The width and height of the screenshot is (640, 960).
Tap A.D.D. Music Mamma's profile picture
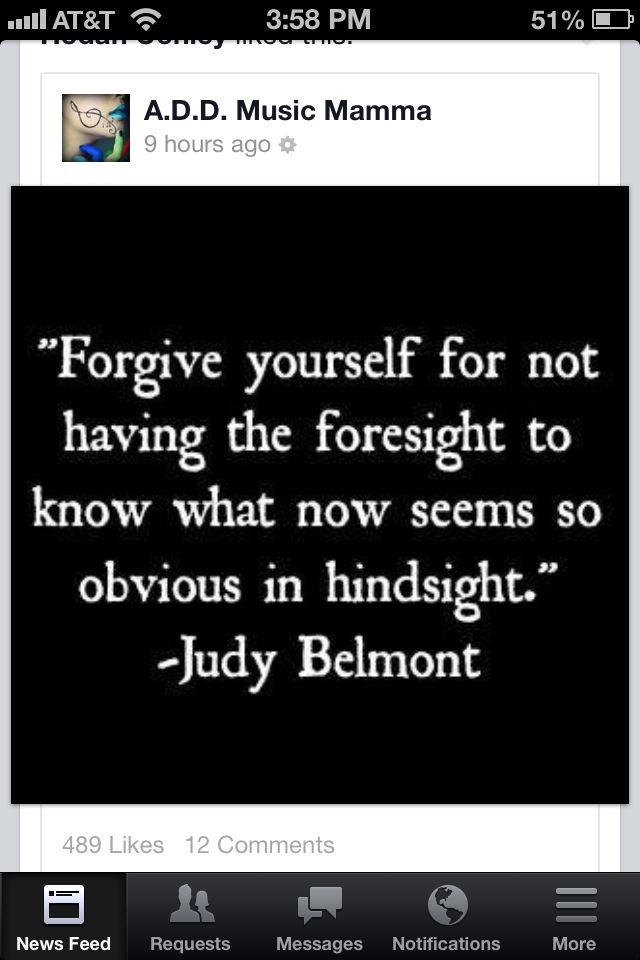96,128
